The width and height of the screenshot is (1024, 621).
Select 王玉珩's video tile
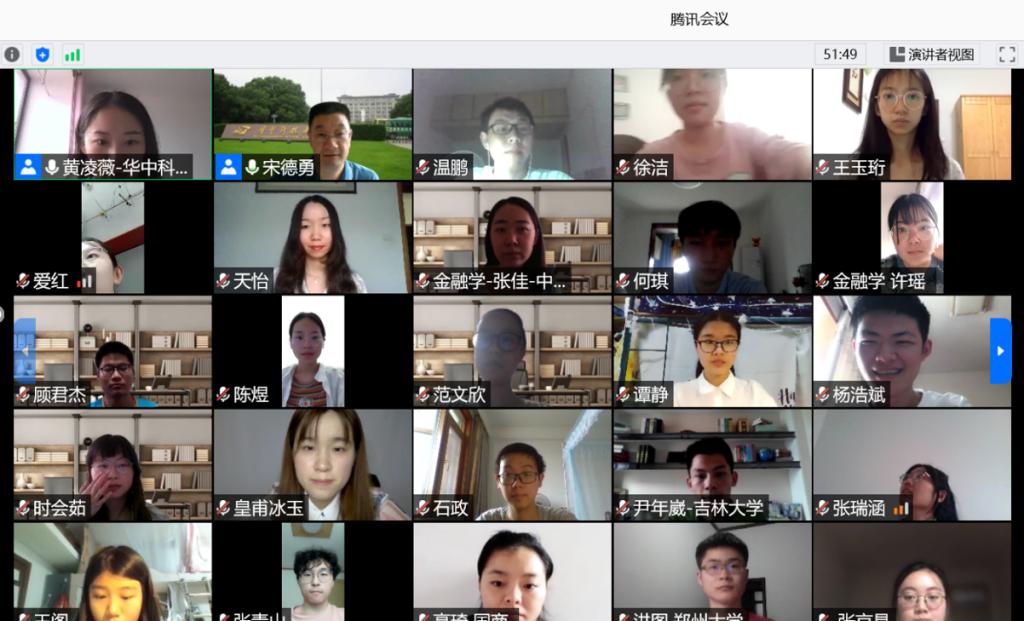912,124
